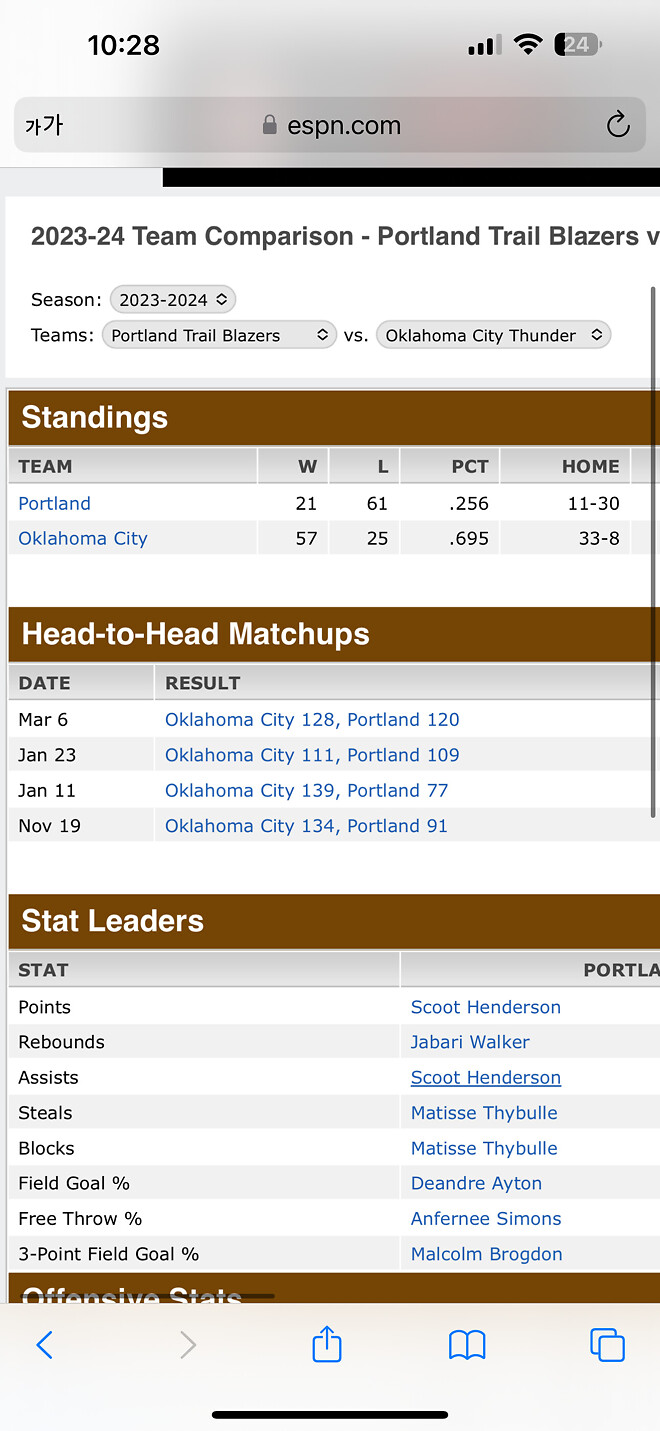Image resolution: width=660 pixels, height=1431 pixels.
Task: View the Mar 6 game result
Action: point(312,720)
